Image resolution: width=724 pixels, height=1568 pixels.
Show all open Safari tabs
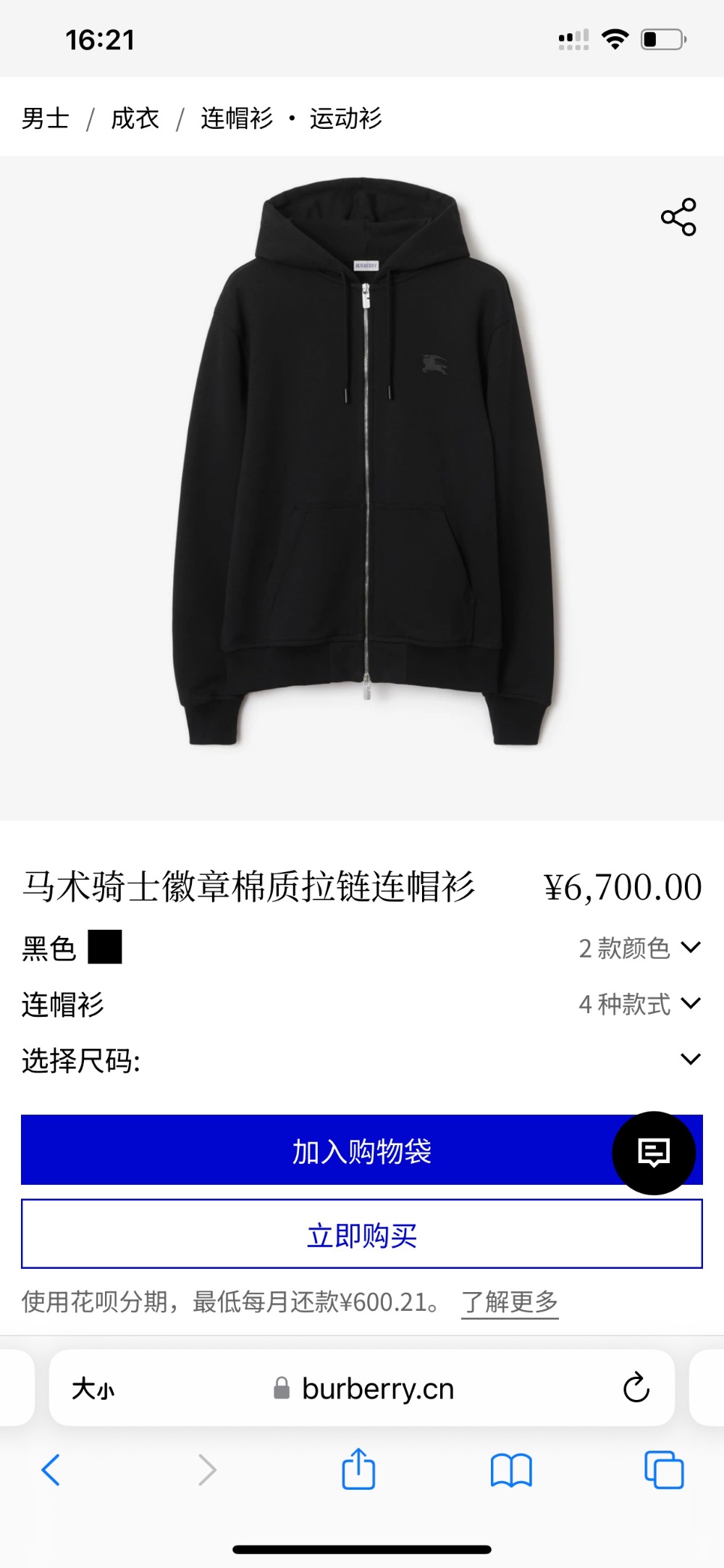[x=663, y=1470]
